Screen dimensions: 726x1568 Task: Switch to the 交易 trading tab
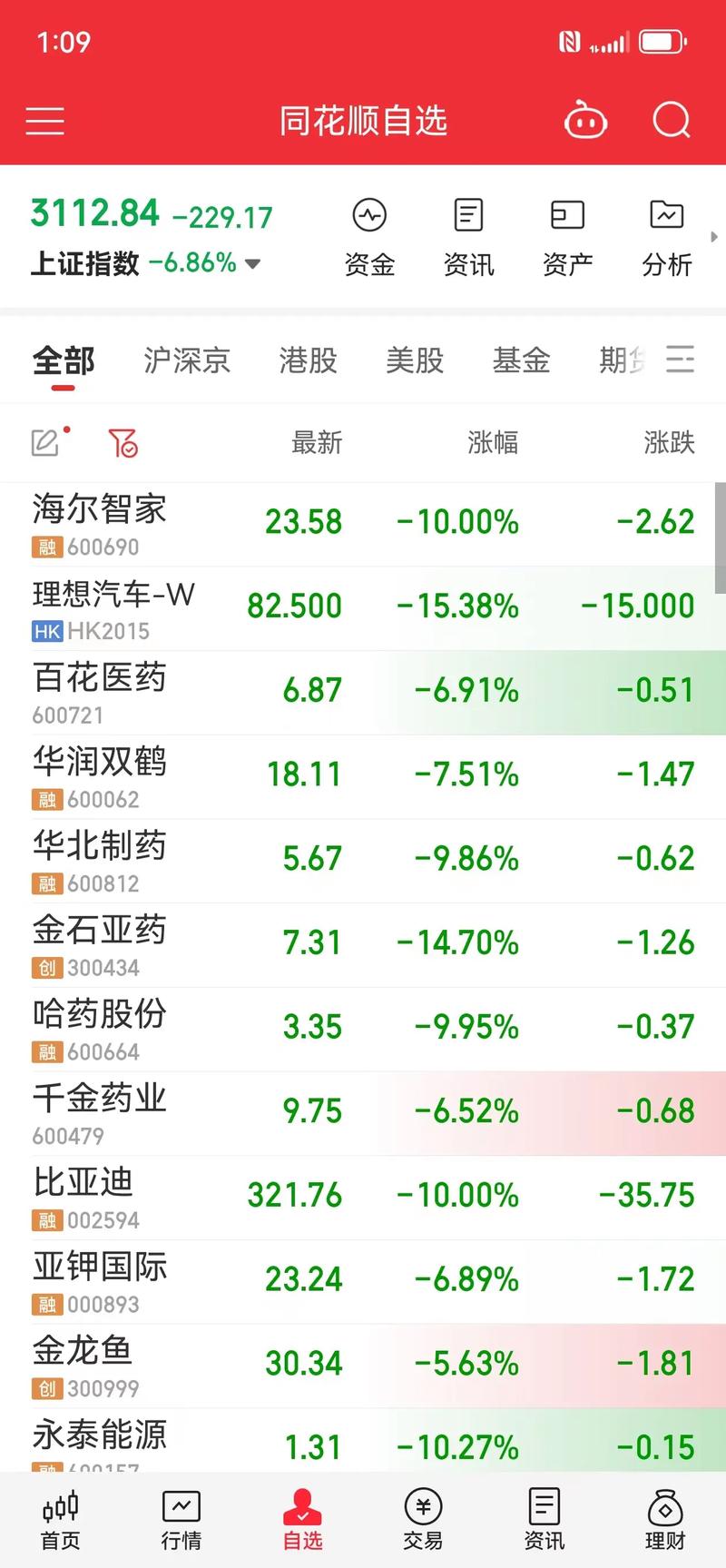[423, 1520]
